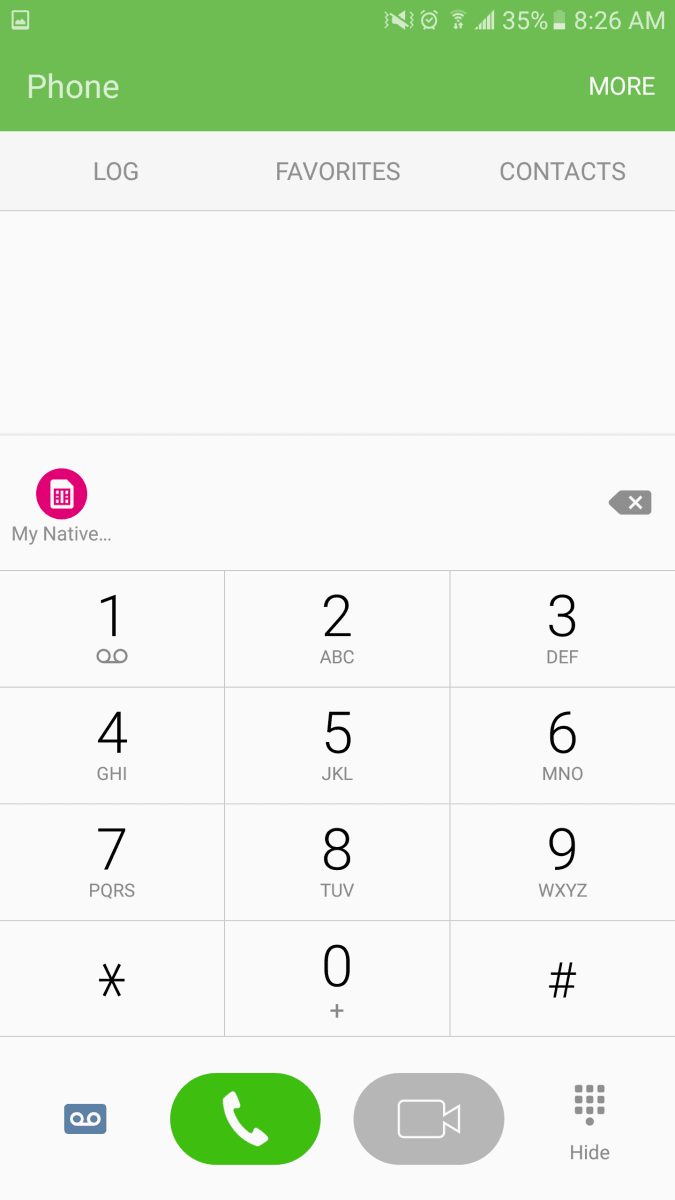This screenshot has height=1200, width=675.
Task: Dial digit 1 on keypad
Action: point(112,628)
